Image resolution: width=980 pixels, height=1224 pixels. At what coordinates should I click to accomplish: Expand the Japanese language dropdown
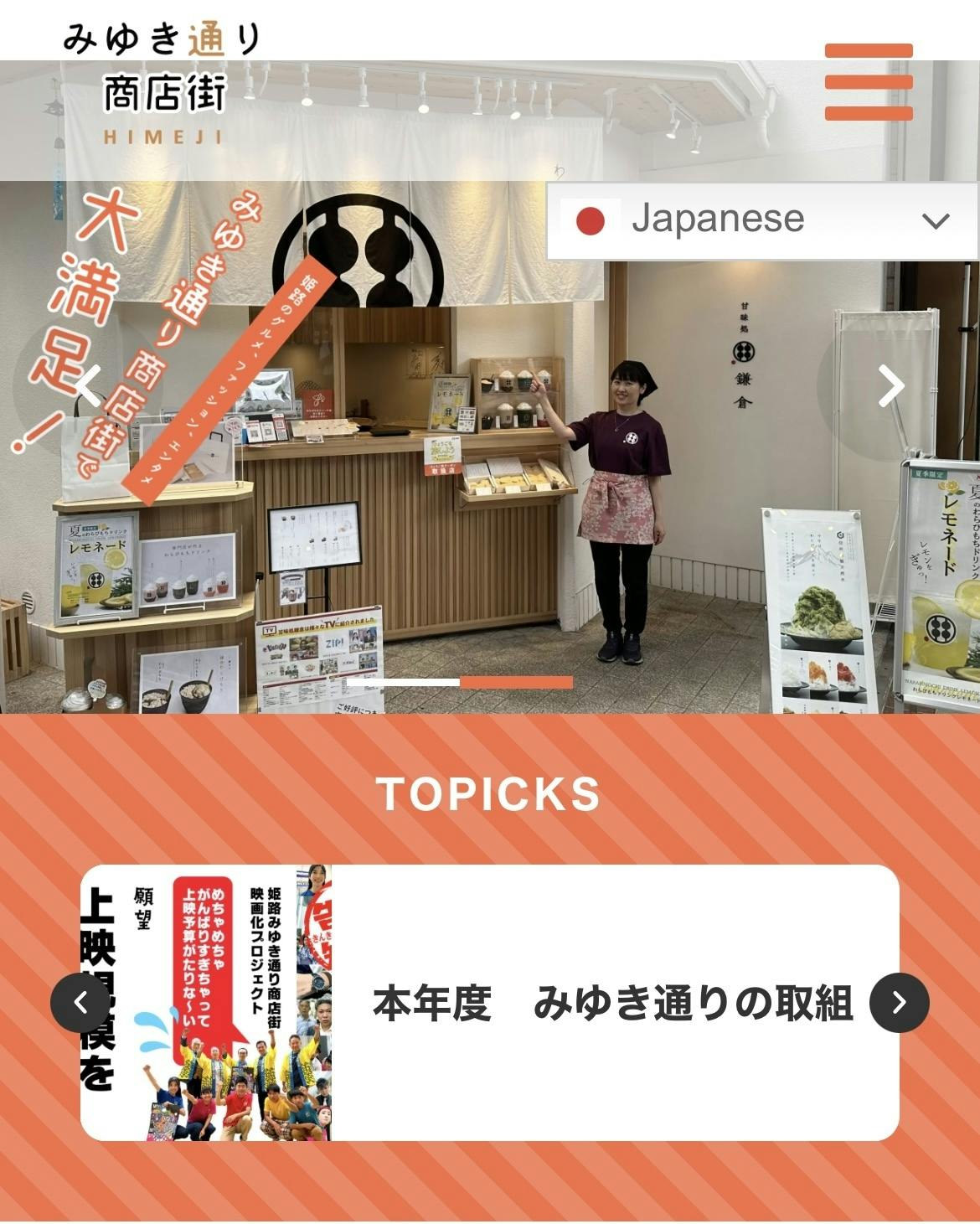point(762,220)
